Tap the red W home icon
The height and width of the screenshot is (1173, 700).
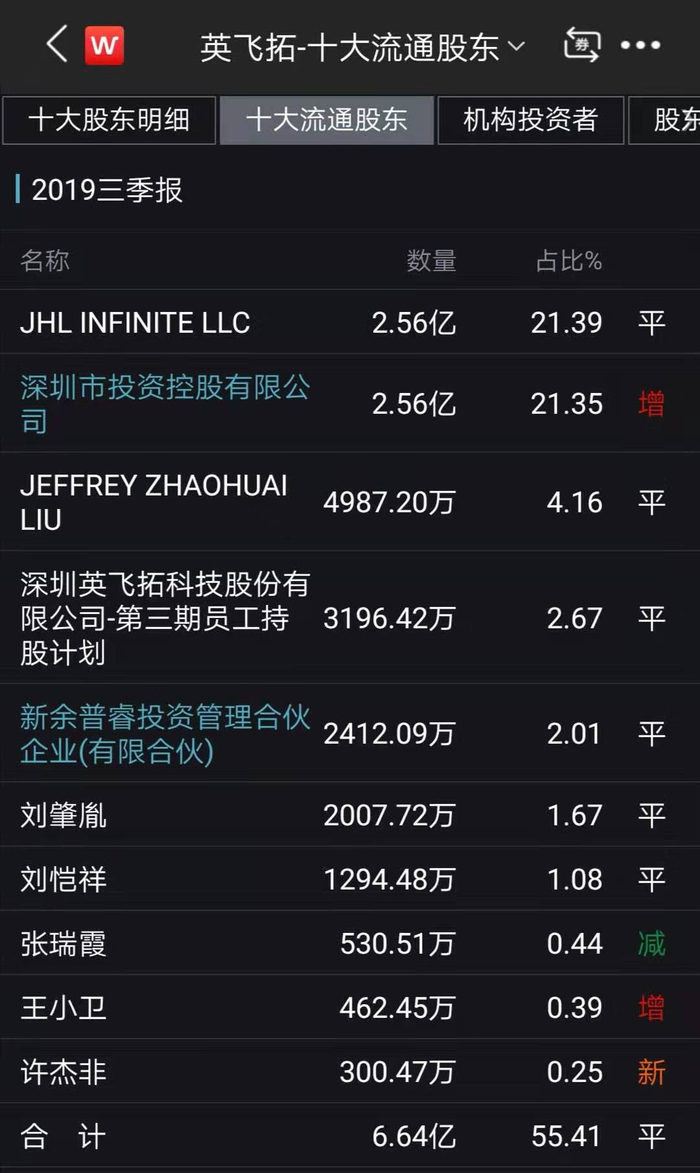(104, 46)
